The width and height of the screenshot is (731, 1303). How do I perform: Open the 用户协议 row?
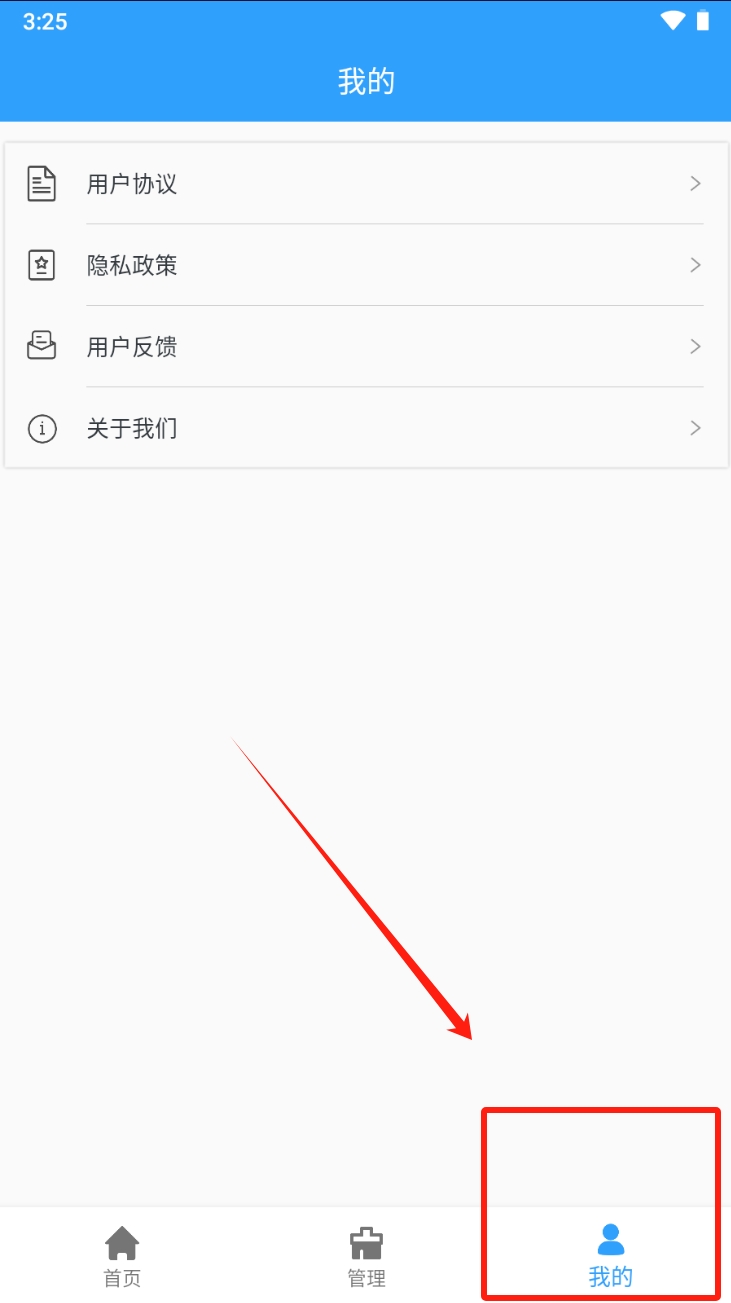pyautogui.click(x=365, y=184)
